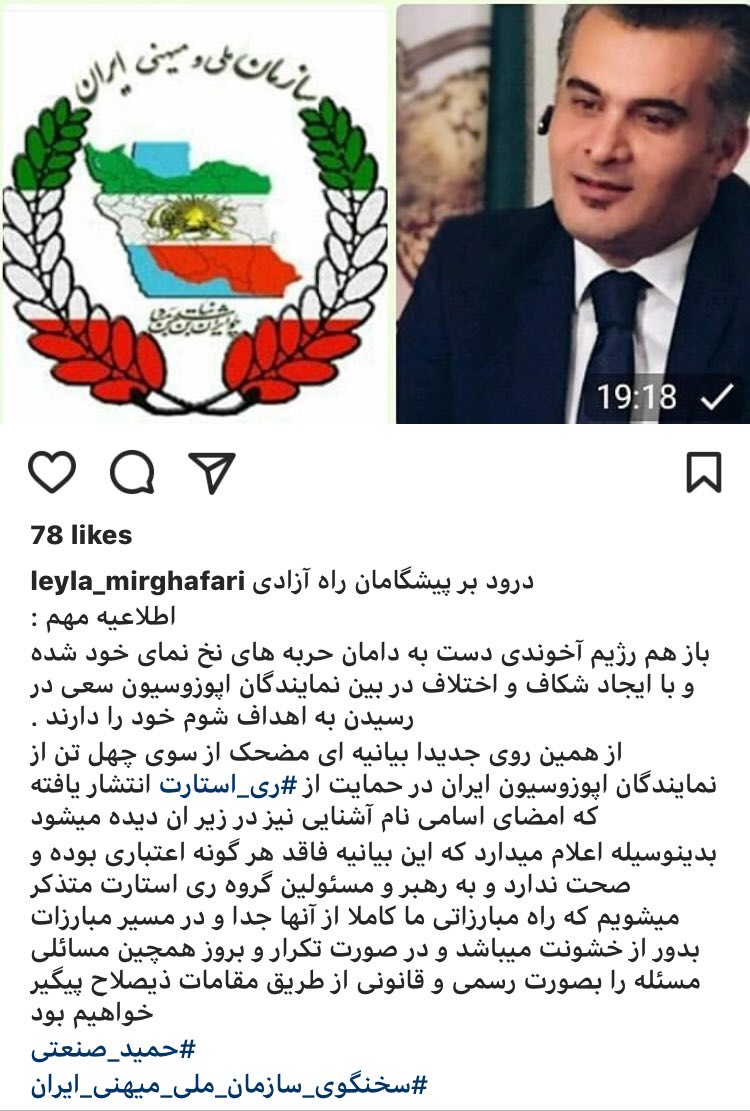Open the #سخنگوی_سازمان_ملی_میهنی_ایران hashtag
Image resolution: width=750 pixels, height=1111 pixels.
(229, 1084)
